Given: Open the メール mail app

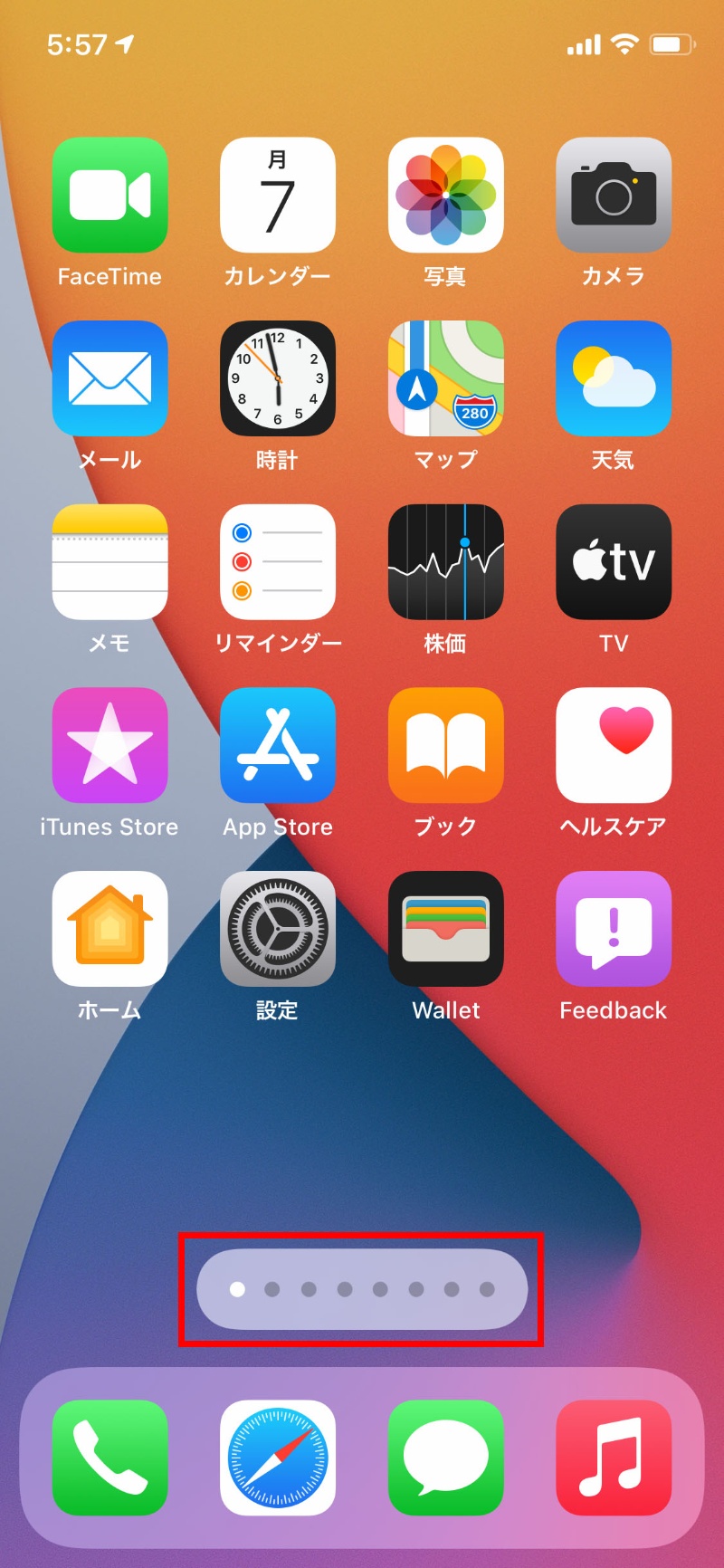Looking at the screenshot, I should point(110,378).
